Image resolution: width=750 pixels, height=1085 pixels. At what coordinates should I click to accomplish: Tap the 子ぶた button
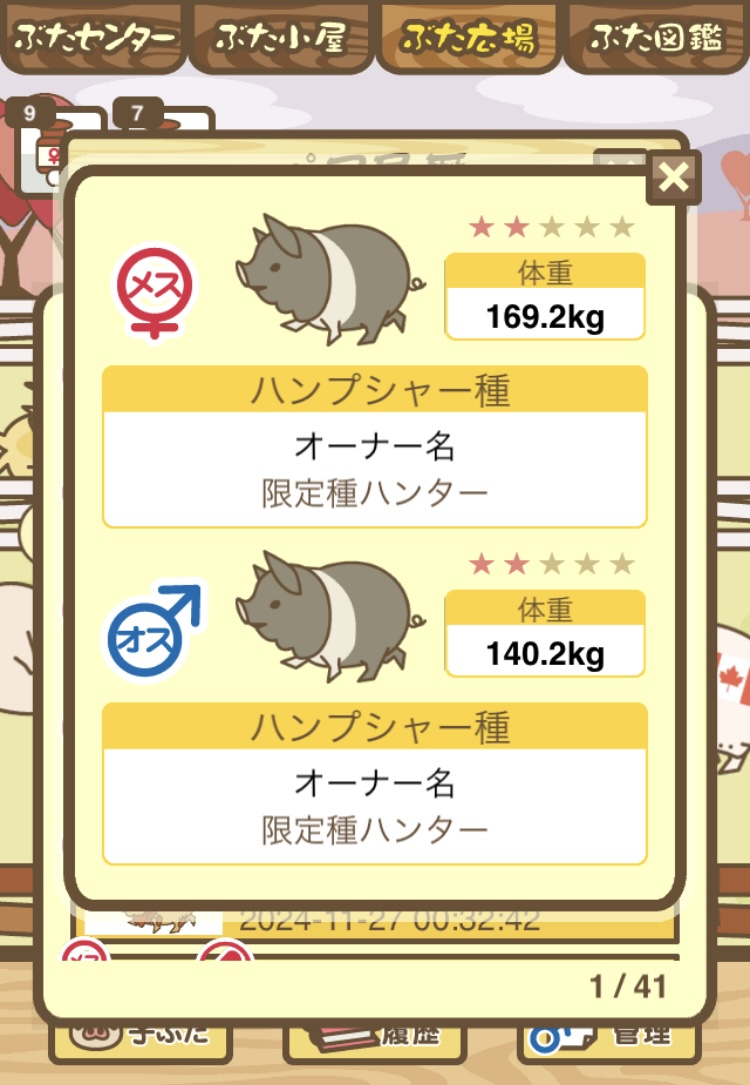(x=140, y=1037)
